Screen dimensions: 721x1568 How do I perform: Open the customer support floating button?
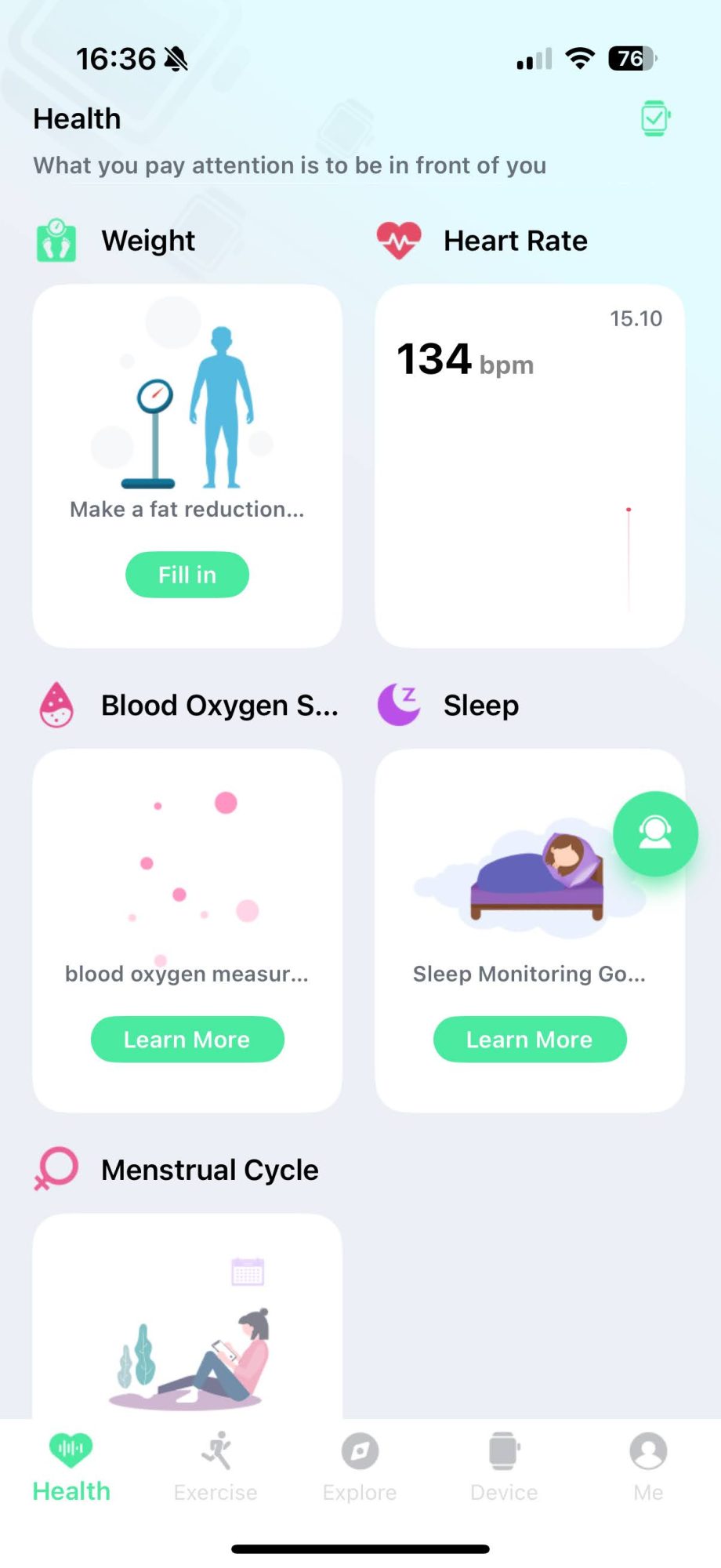coord(655,833)
